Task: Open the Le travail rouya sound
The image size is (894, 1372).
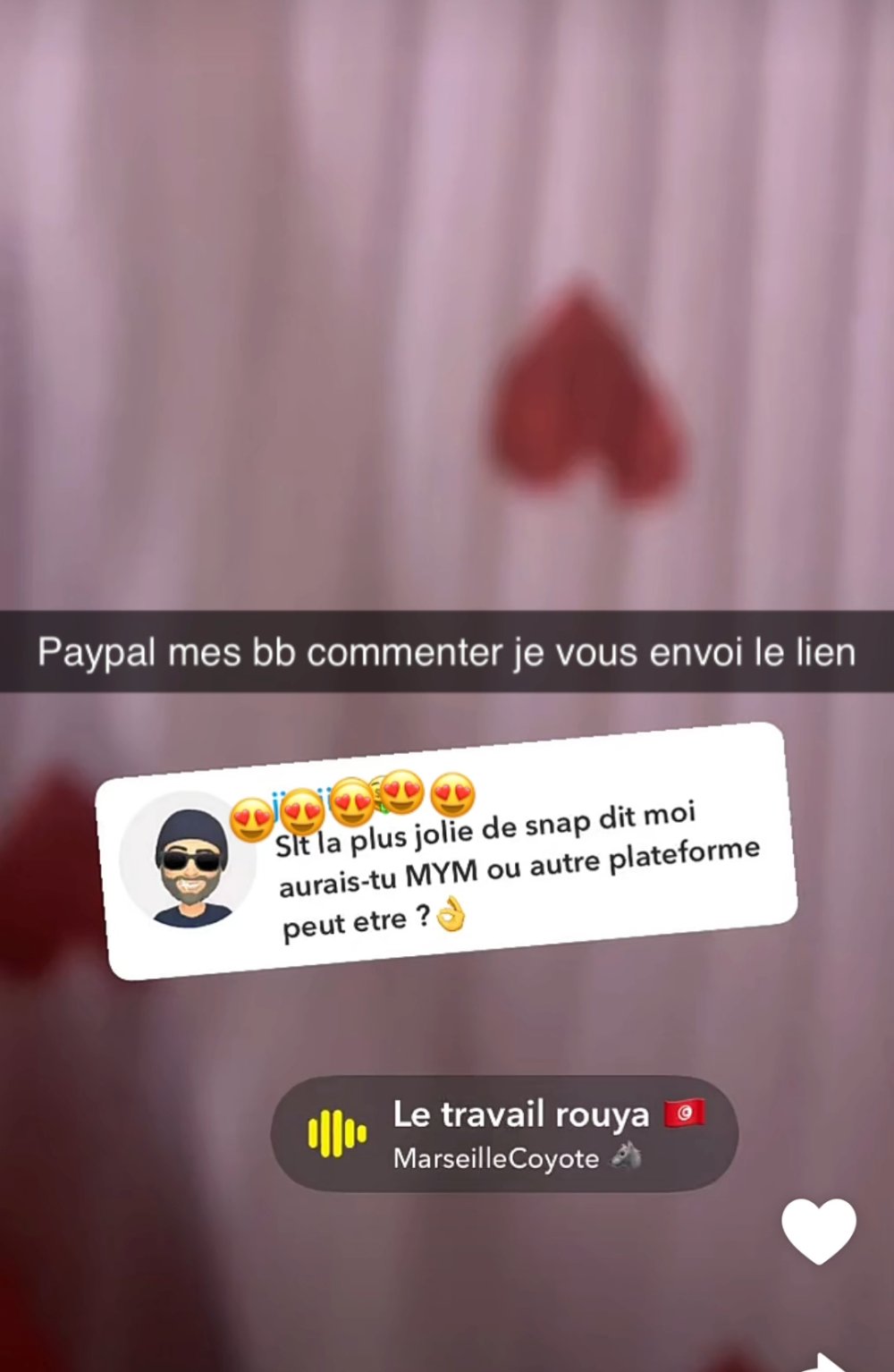Action: pos(504,1134)
